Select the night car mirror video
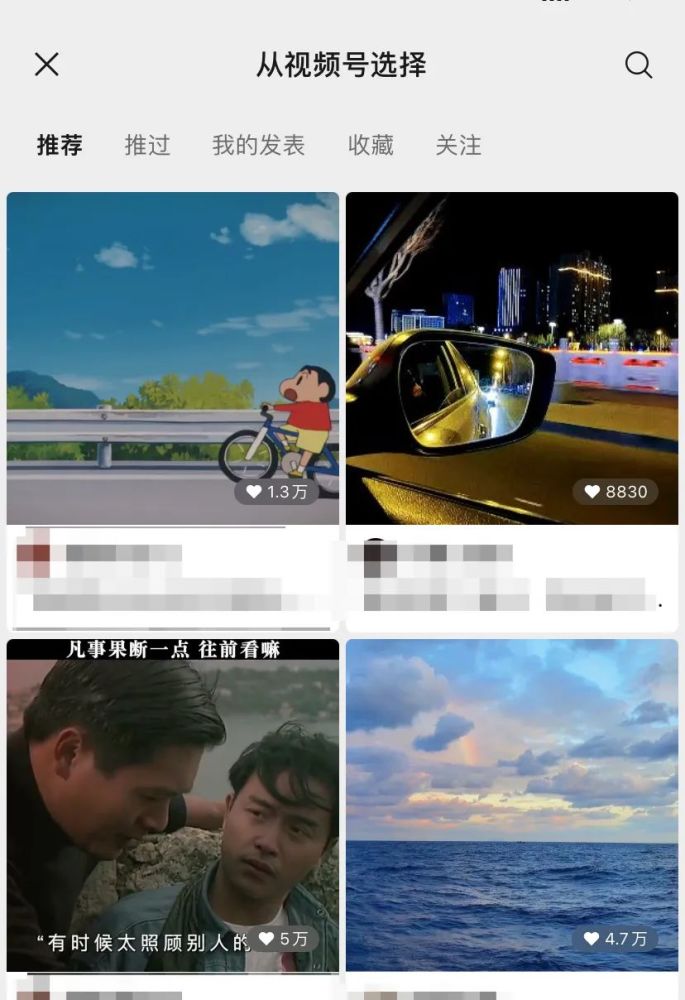The image size is (685, 1000). tap(512, 358)
